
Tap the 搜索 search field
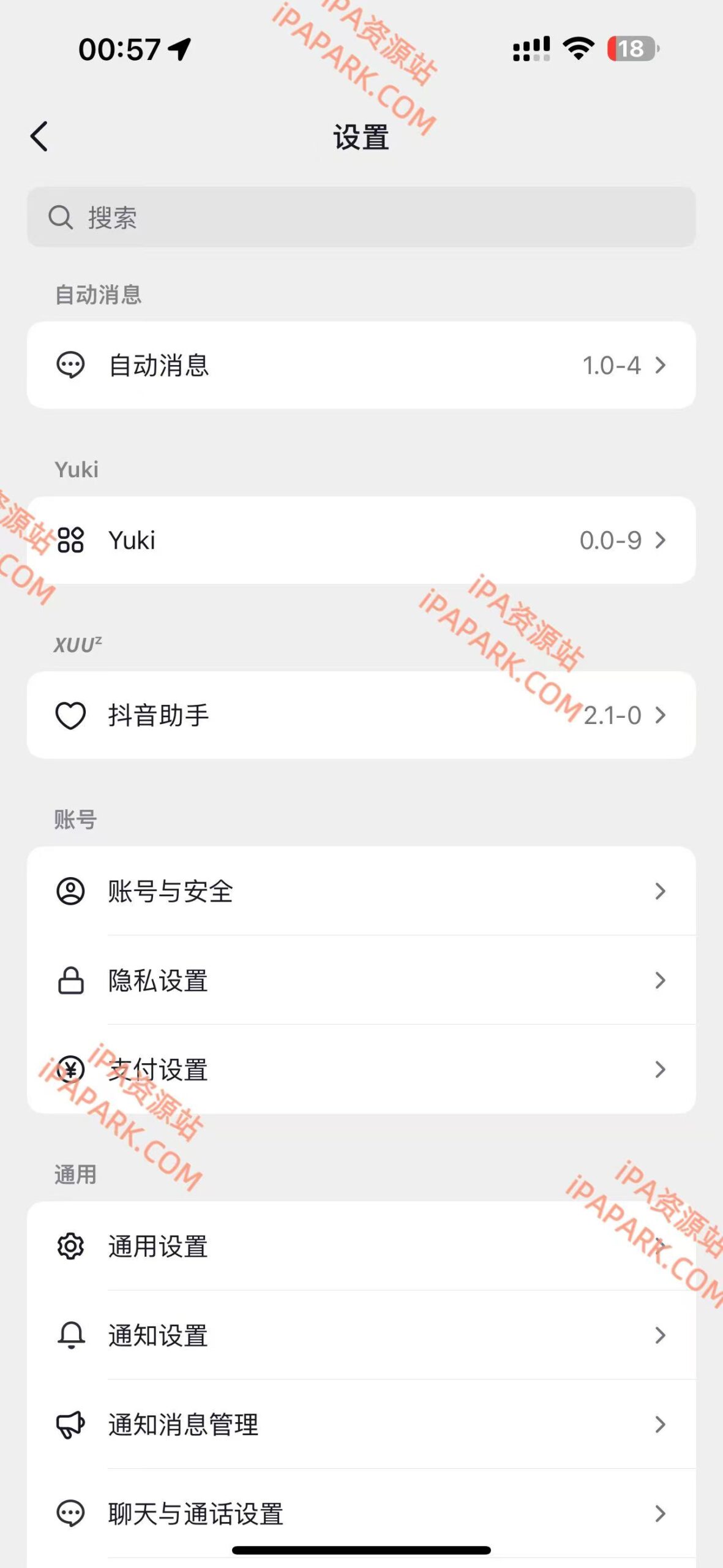click(x=361, y=217)
